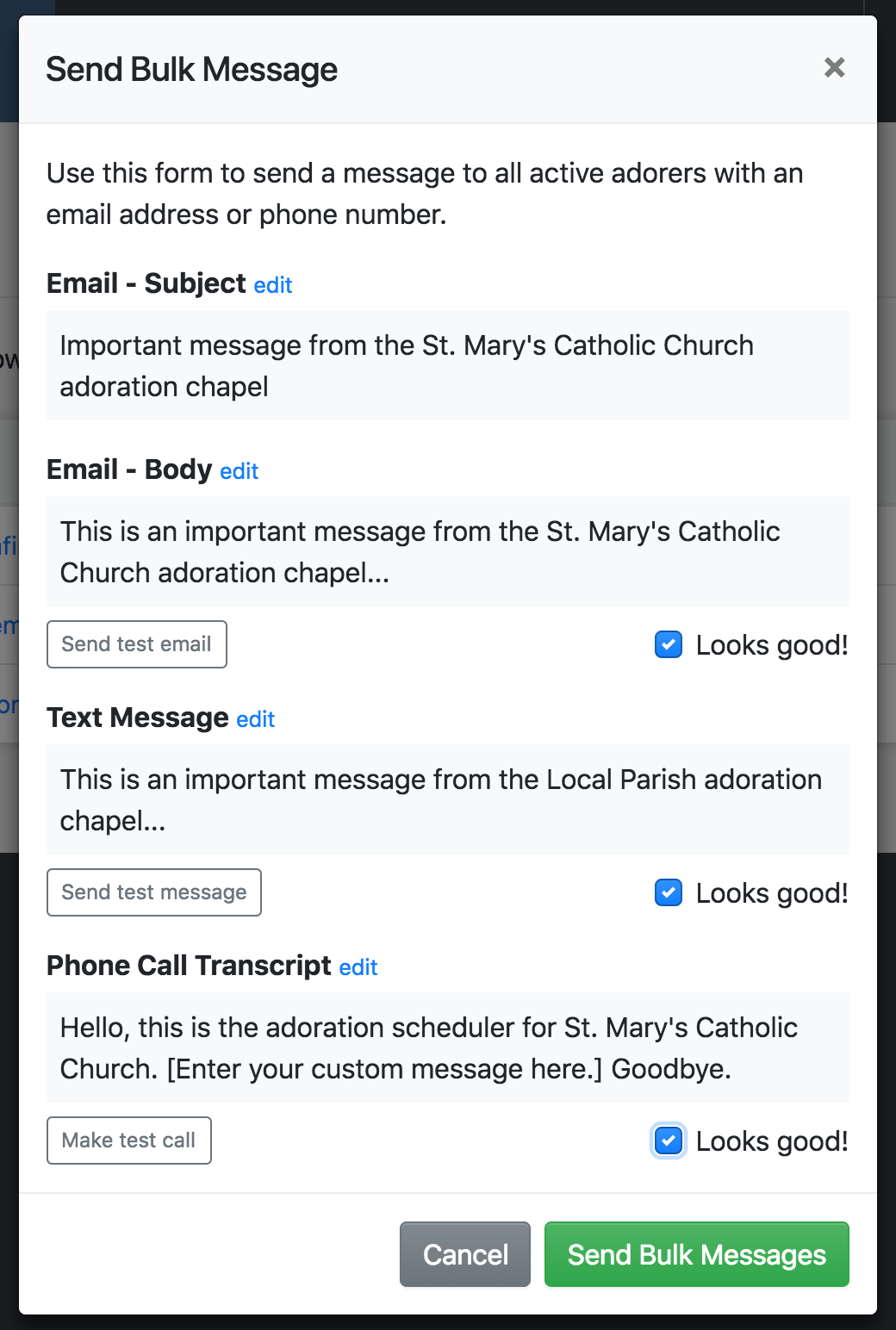Tap Send Bulk Messages
Image resolution: width=896 pixels, height=1330 pixels.
click(x=696, y=1254)
